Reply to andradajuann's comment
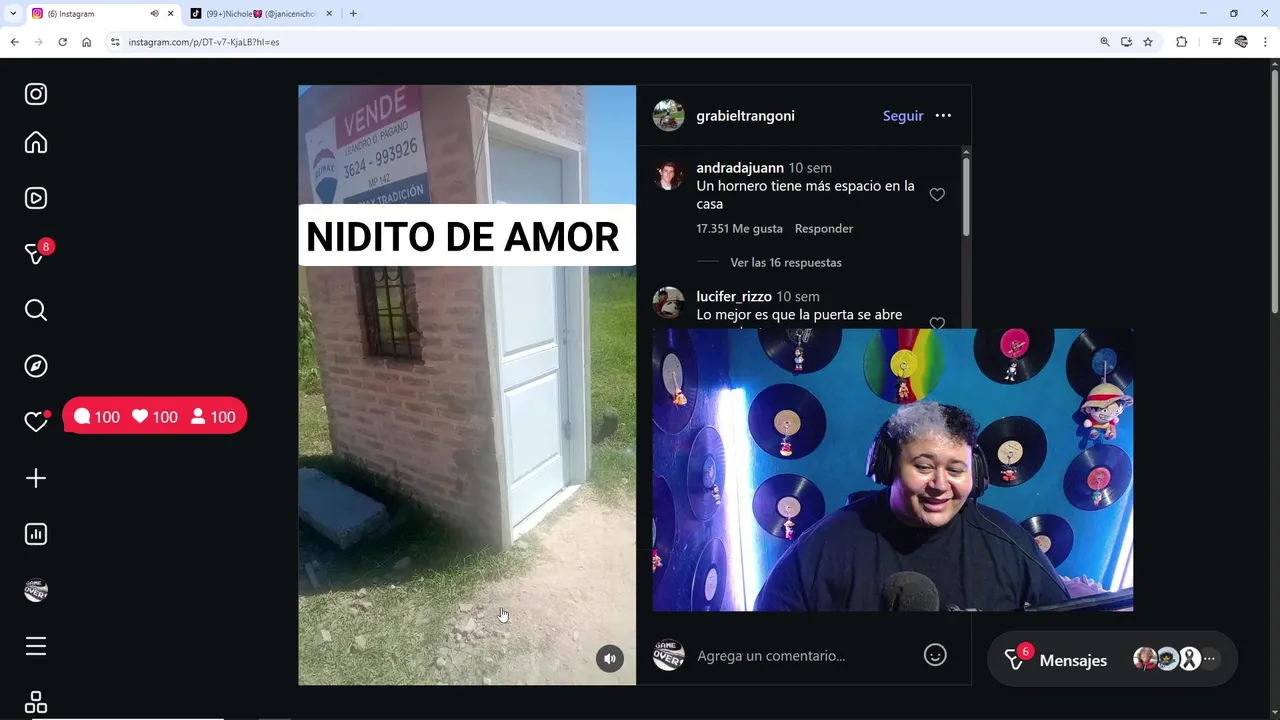1280x720 pixels. pos(823,229)
